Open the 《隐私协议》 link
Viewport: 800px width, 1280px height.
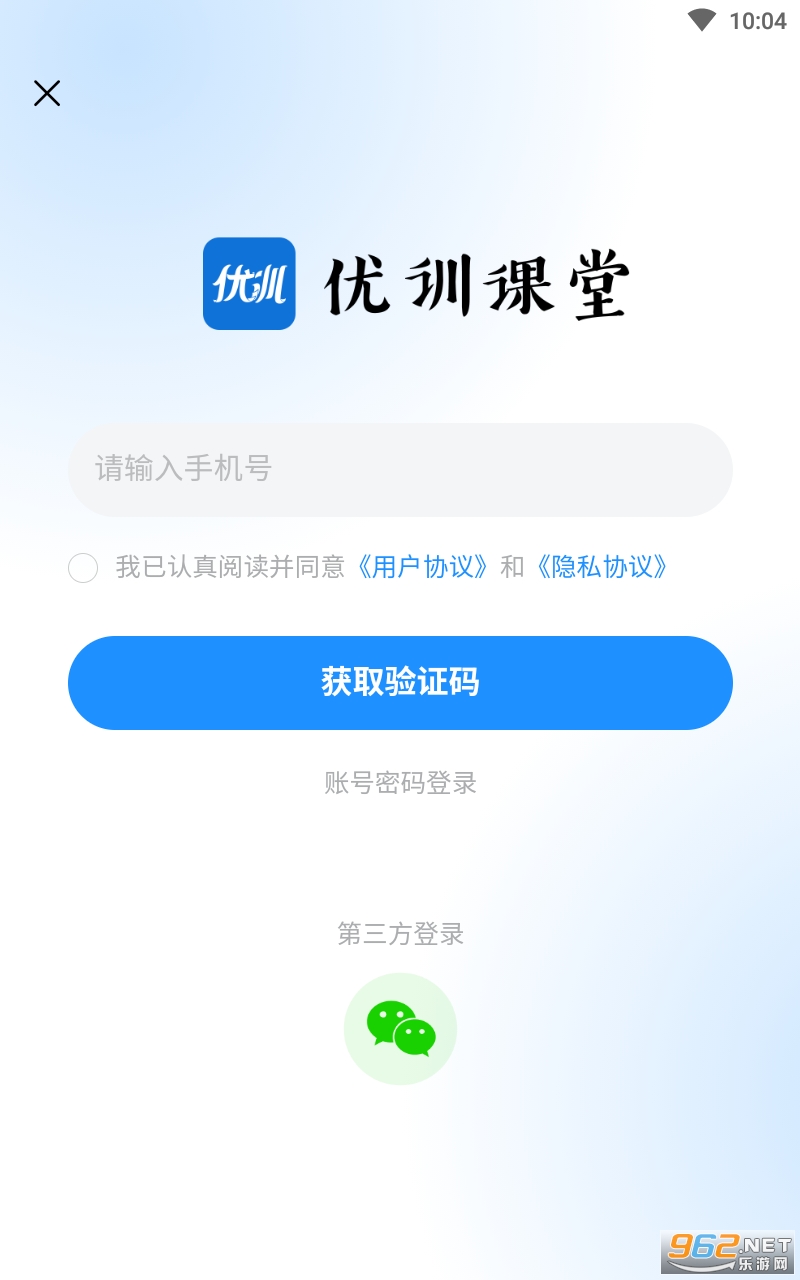click(602, 567)
